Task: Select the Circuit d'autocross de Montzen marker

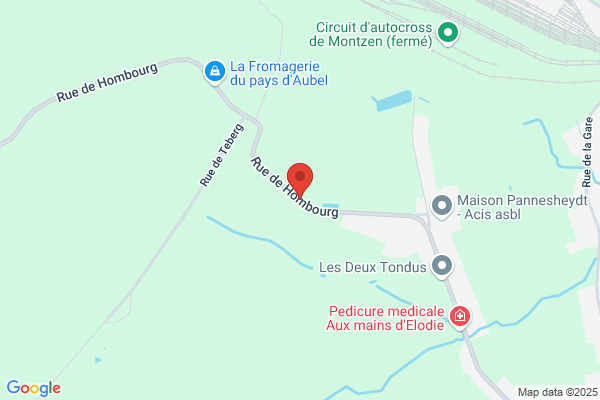Action: coord(448,33)
